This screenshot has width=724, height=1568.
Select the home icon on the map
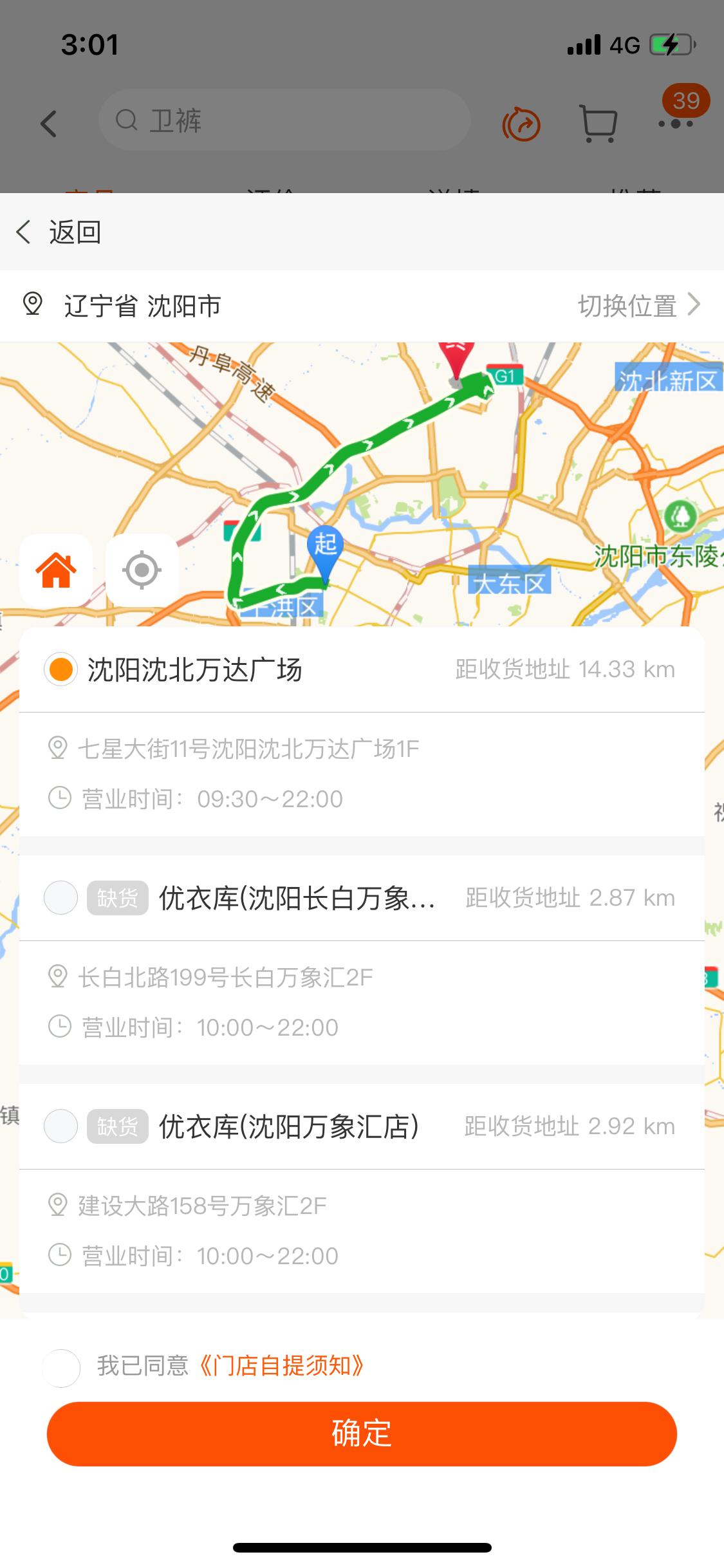pyautogui.click(x=55, y=569)
